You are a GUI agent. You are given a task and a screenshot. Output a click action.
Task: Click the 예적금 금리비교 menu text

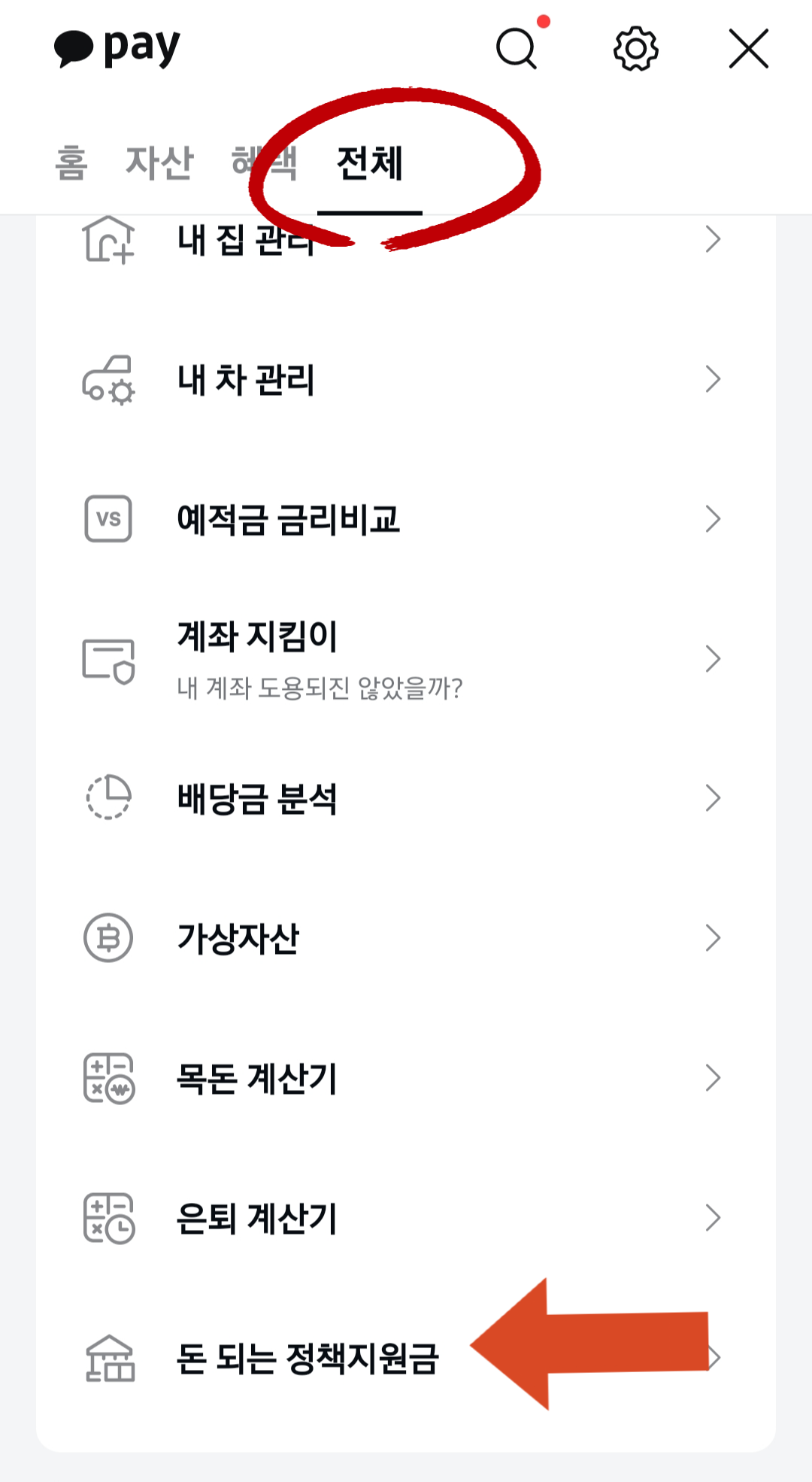pos(289,517)
